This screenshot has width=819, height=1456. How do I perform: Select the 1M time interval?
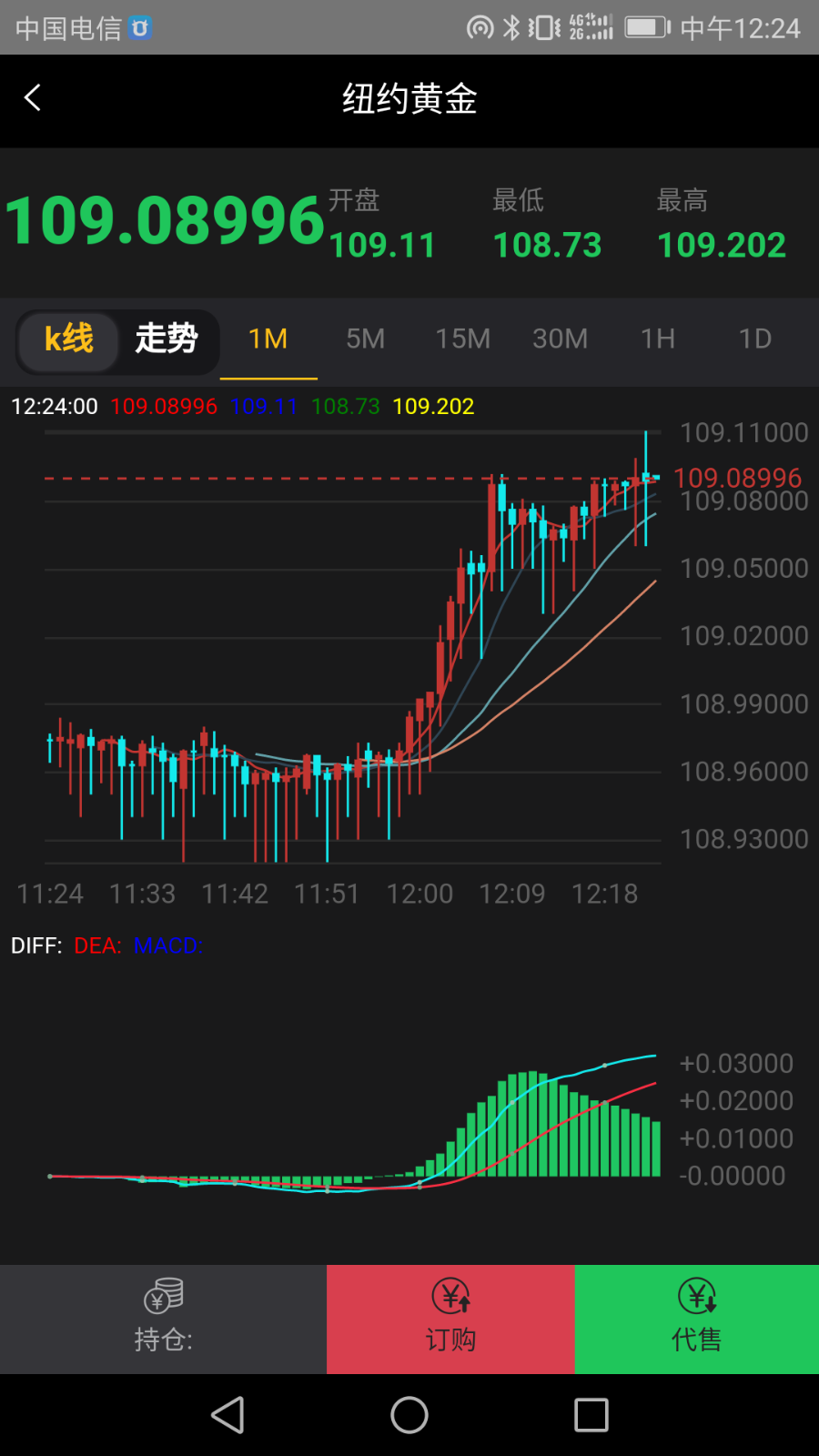point(268,339)
